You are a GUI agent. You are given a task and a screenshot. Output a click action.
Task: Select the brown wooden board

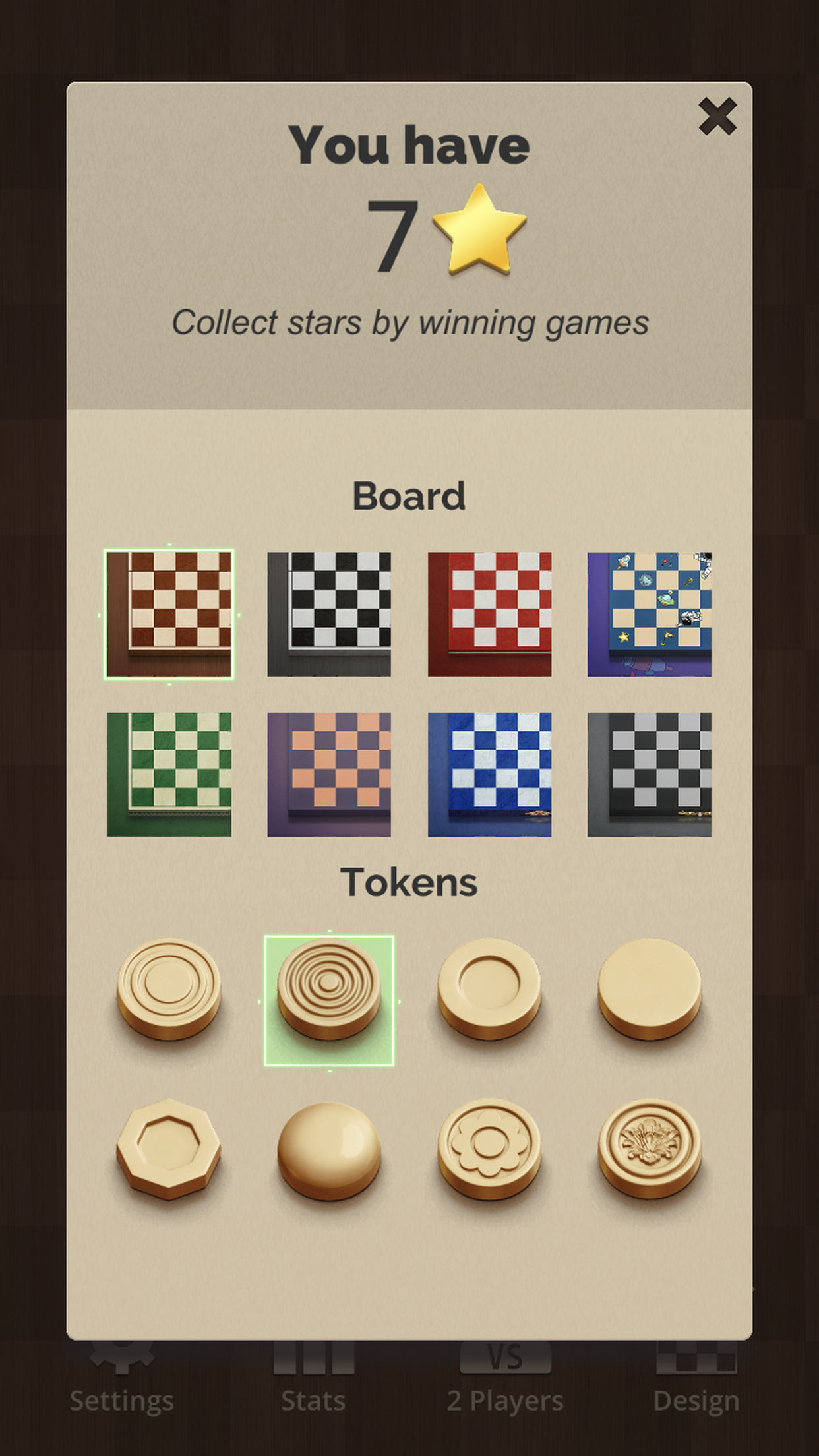169,614
